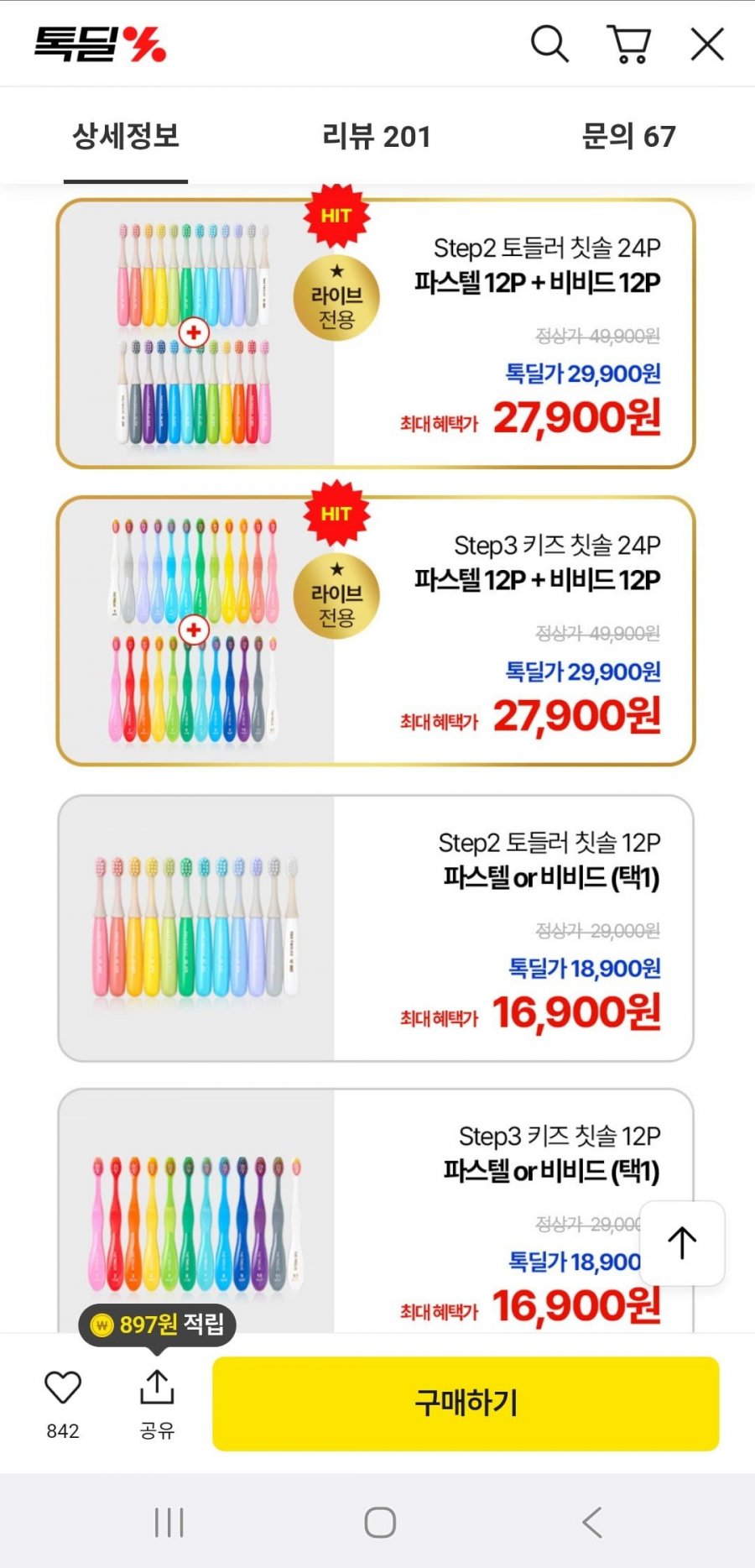The image size is (755, 1568).
Task: Open the system recent apps
Action: coord(169,1522)
